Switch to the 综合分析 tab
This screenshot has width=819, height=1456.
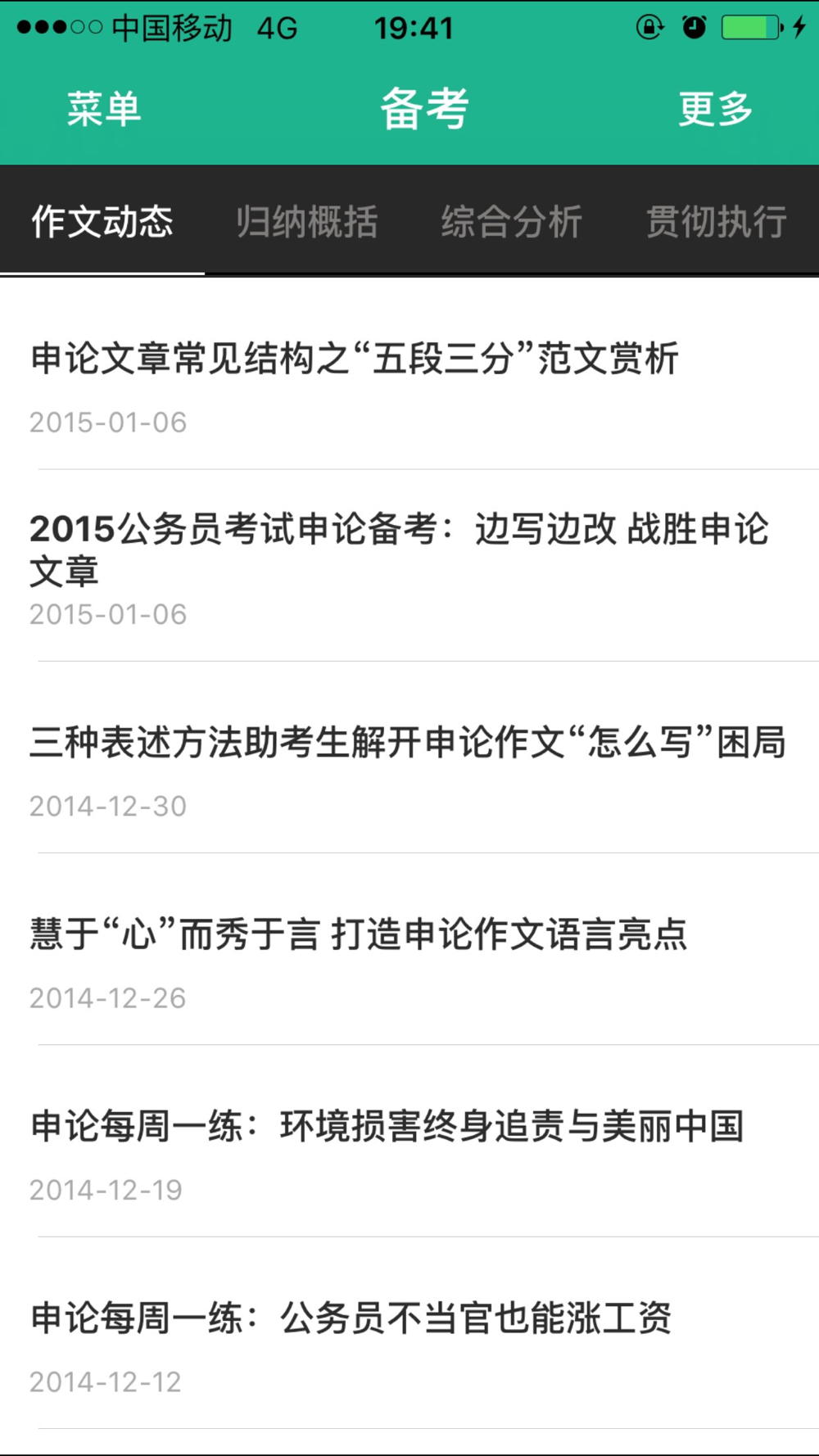tap(512, 221)
